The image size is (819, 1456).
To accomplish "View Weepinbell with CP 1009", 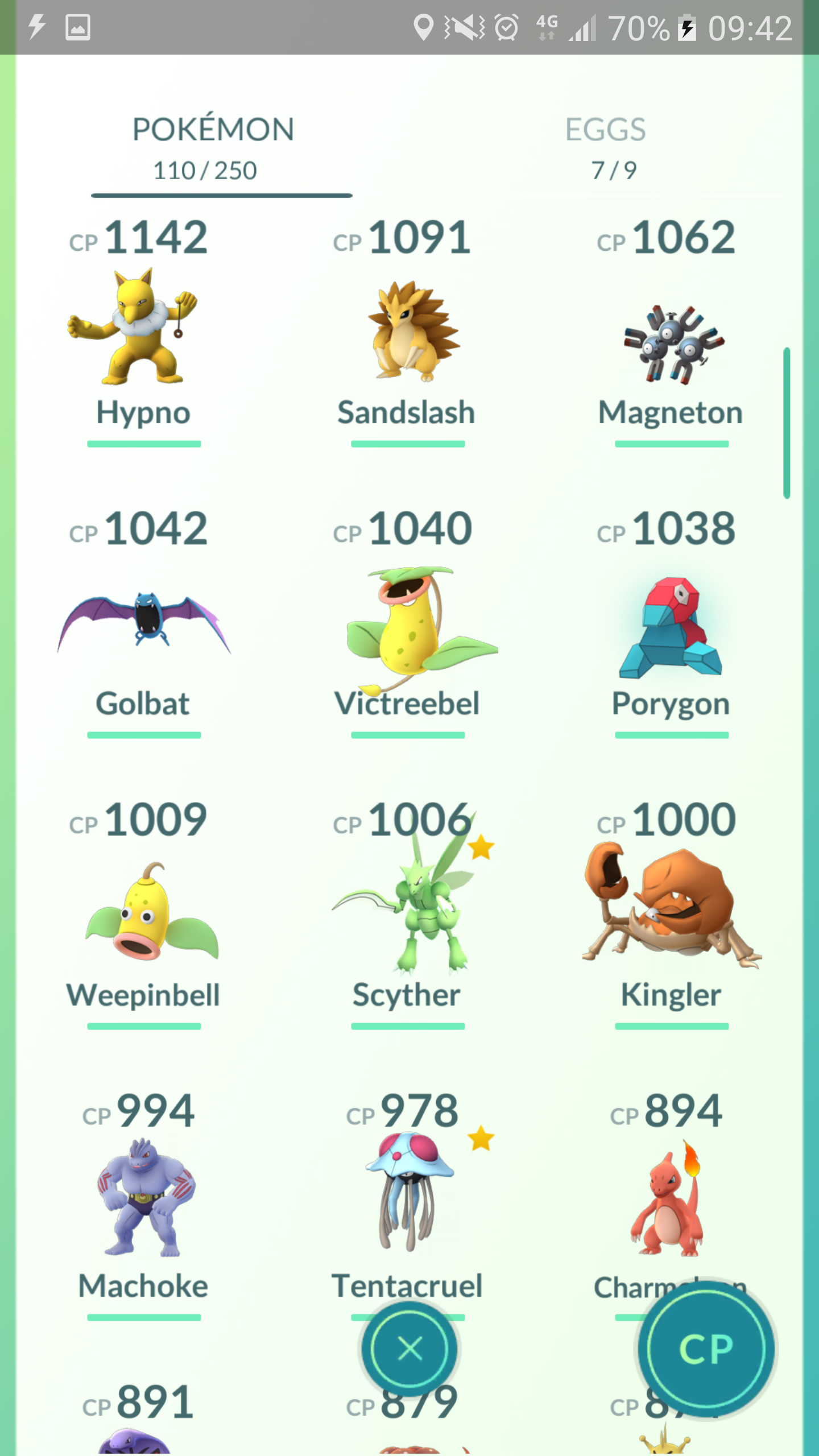I will click(143, 913).
